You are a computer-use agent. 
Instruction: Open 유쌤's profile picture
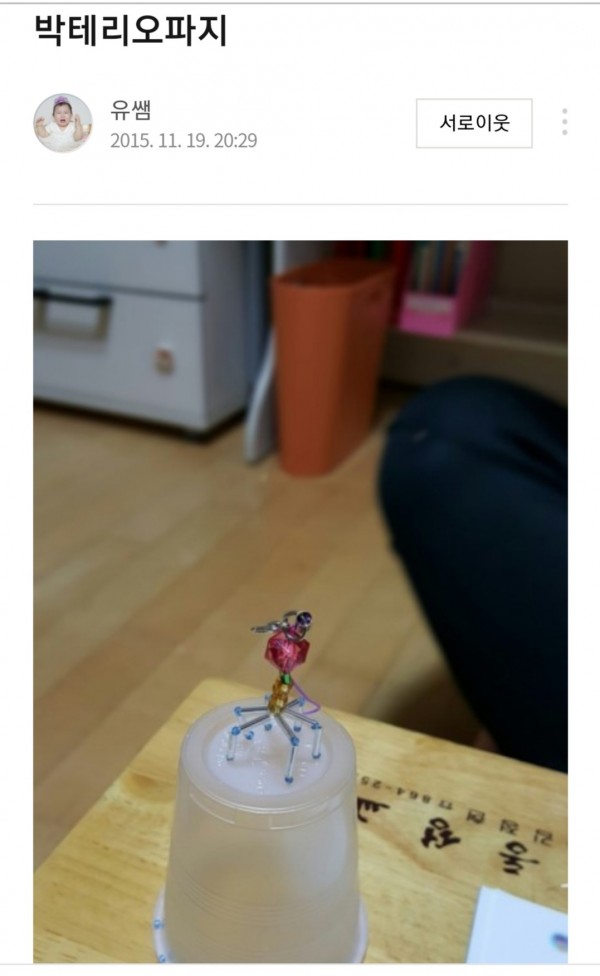pos(63,123)
